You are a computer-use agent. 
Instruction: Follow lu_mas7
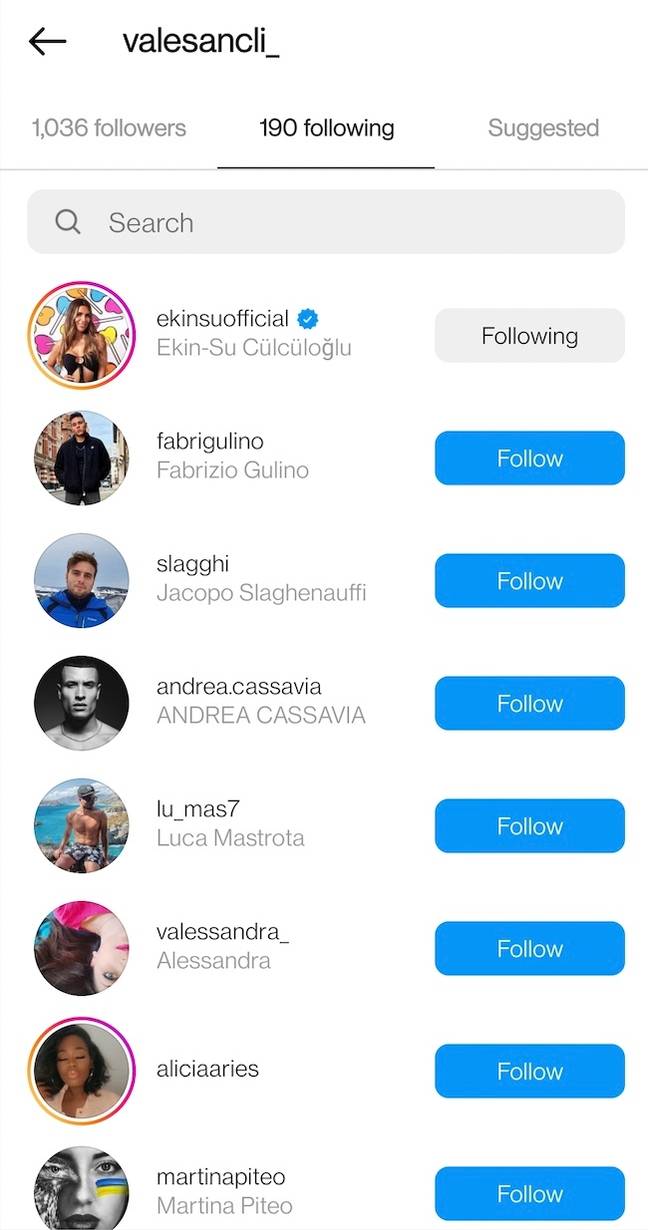coord(529,826)
